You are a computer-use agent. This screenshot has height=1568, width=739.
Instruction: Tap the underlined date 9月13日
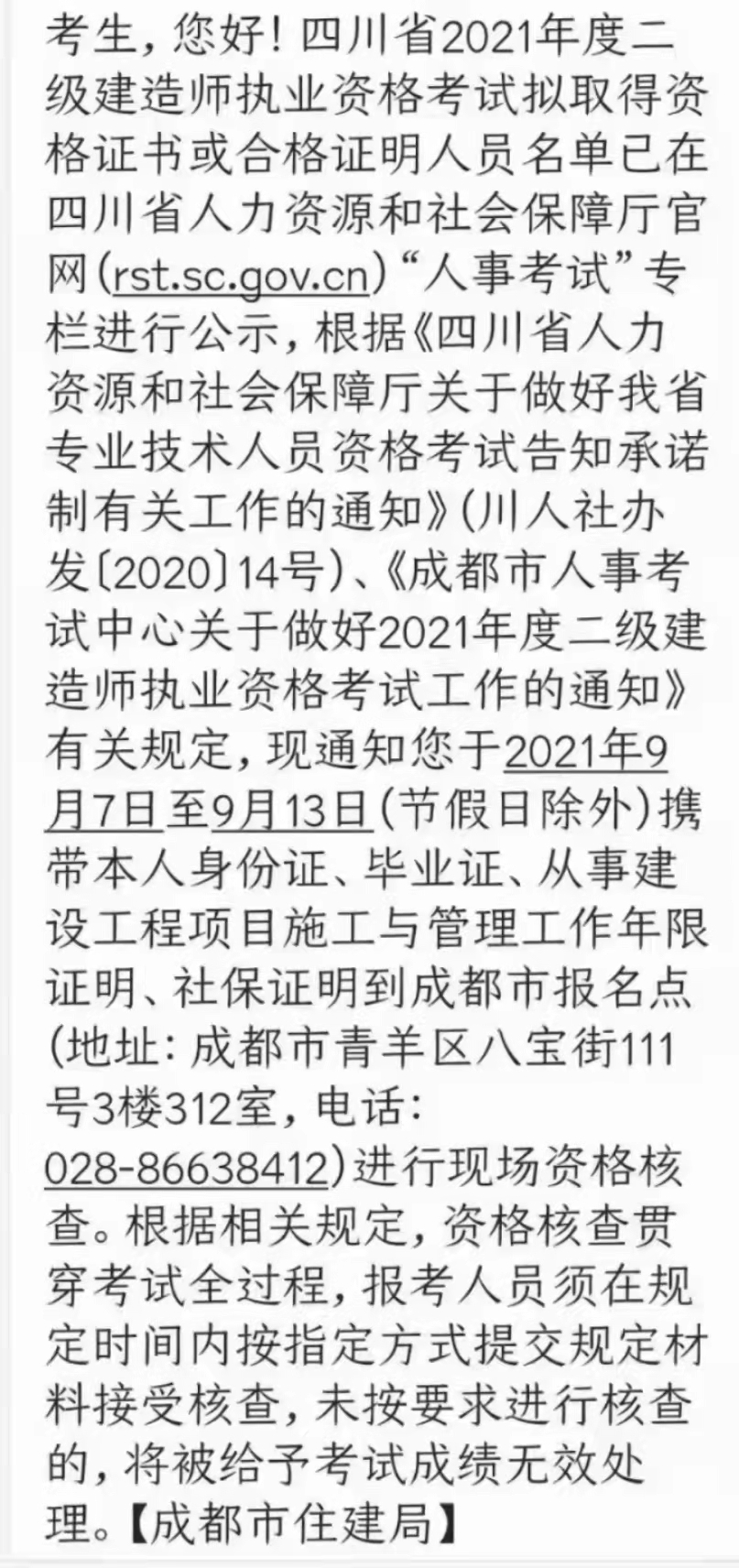click(x=290, y=810)
